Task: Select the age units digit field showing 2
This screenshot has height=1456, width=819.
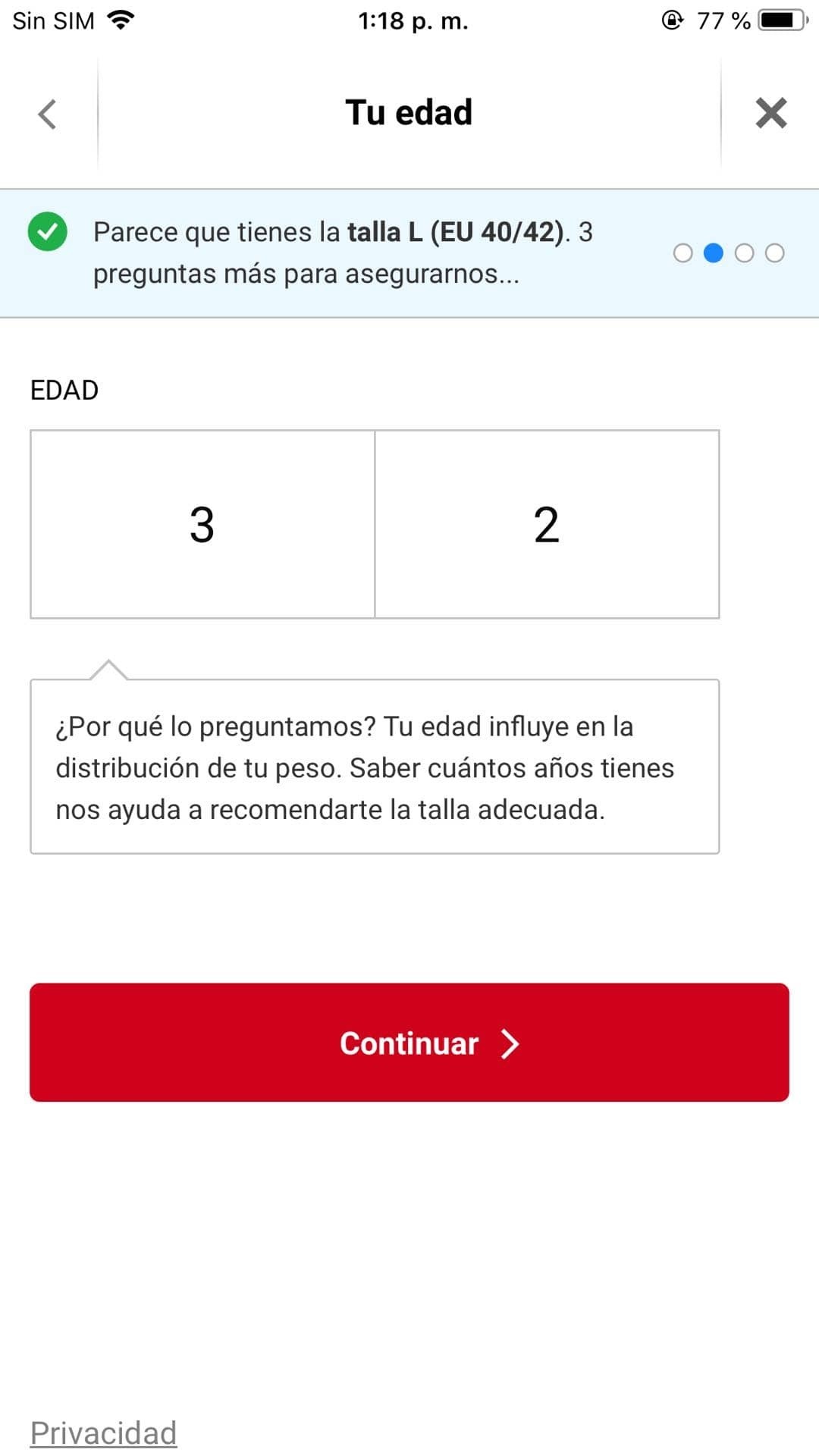Action: point(547,524)
